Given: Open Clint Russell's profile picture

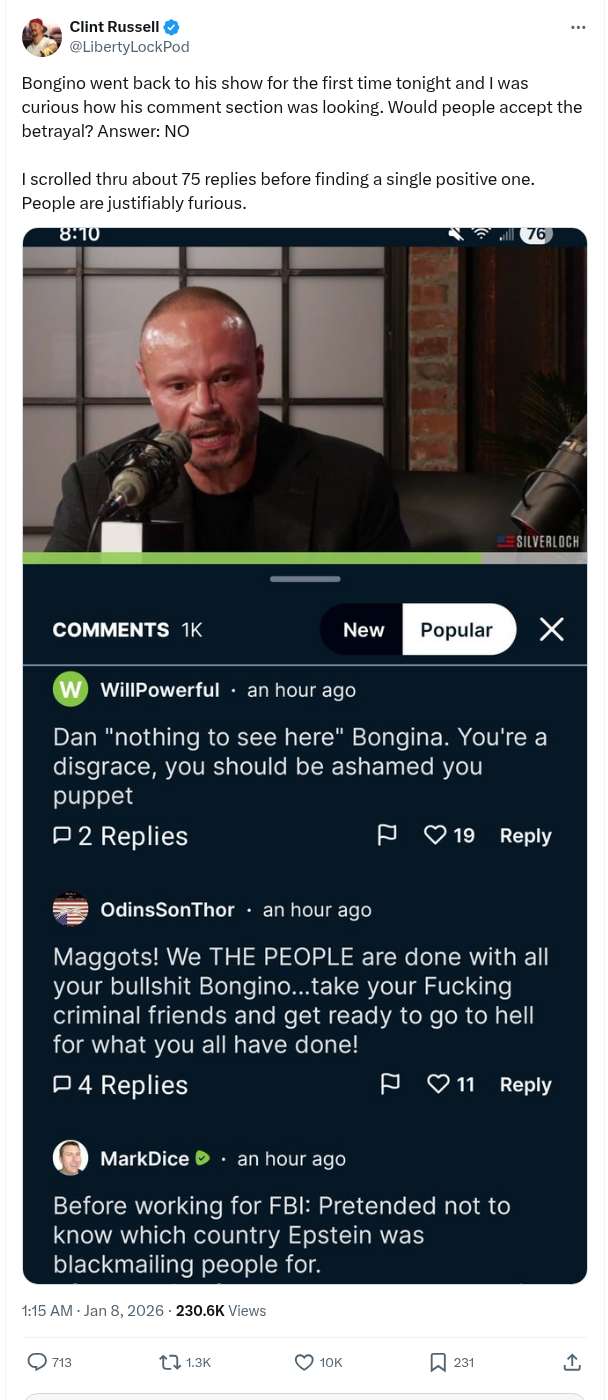Looking at the screenshot, I should tap(41, 37).
